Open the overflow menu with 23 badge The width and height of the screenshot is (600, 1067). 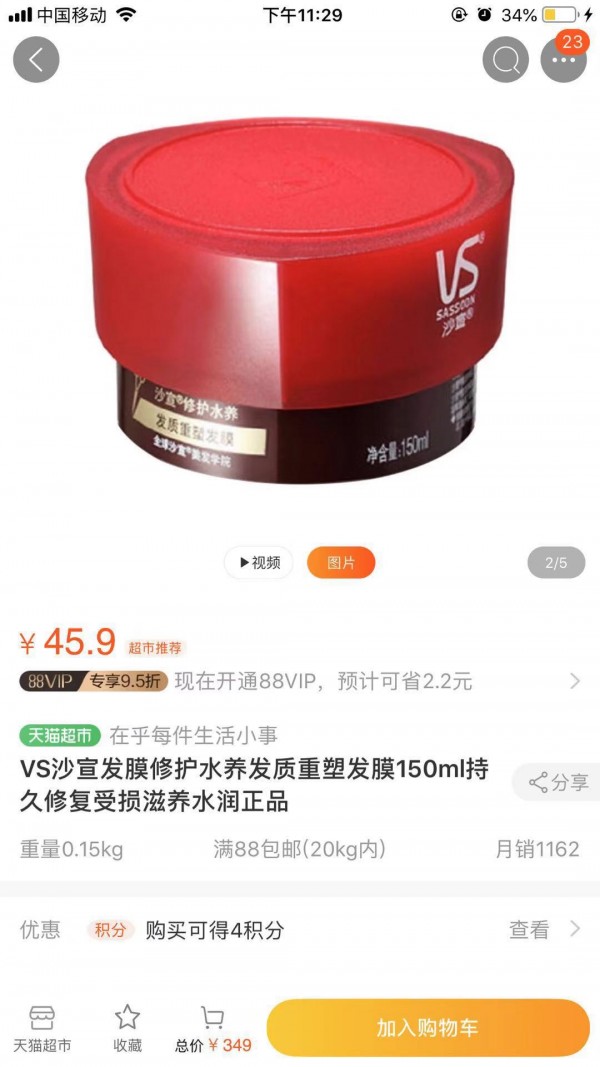click(x=563, y=60)
